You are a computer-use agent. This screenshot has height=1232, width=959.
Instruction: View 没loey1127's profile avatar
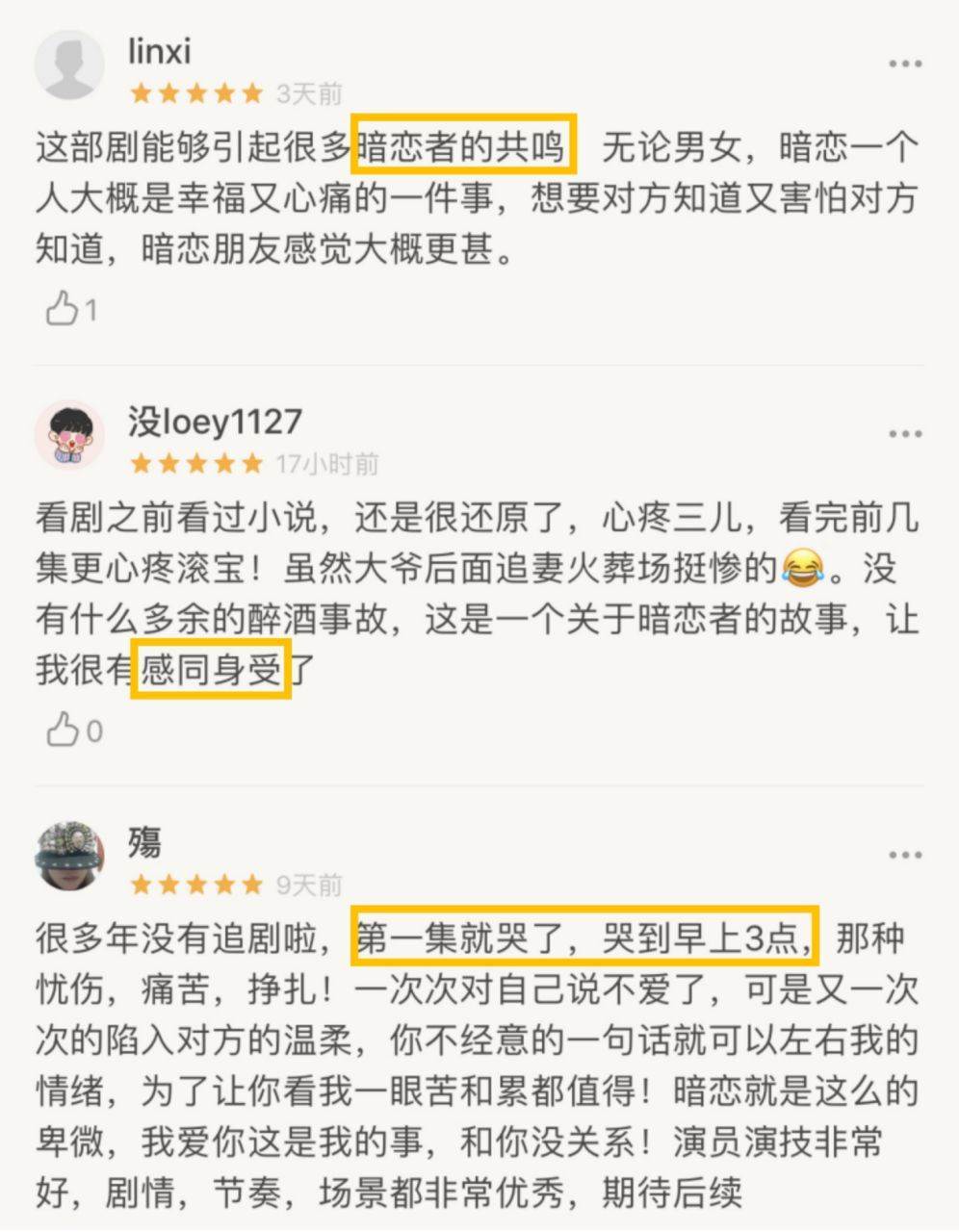(x=69, y=435)
